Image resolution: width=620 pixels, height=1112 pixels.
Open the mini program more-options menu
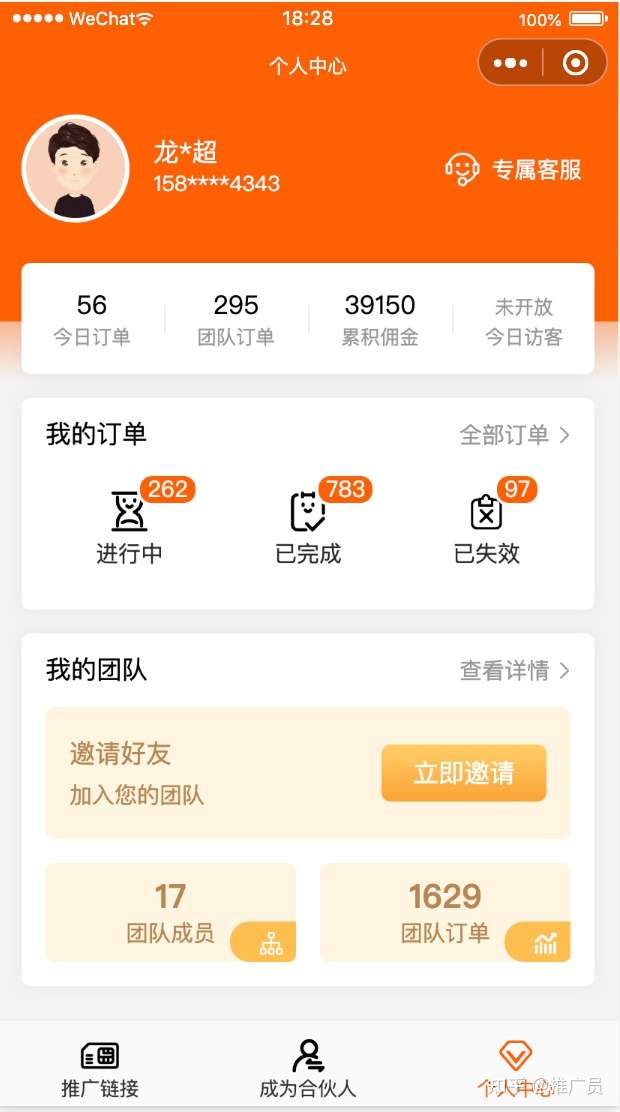coord(510,64)
